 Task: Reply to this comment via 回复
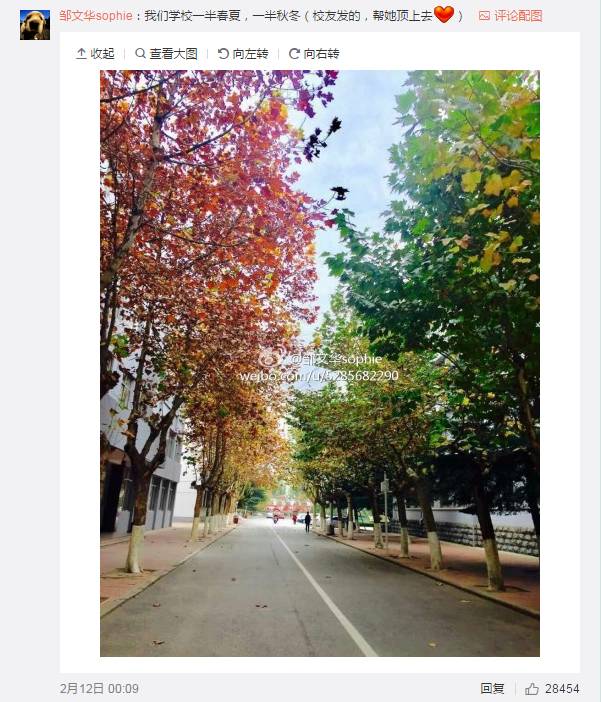pos(492,689)
